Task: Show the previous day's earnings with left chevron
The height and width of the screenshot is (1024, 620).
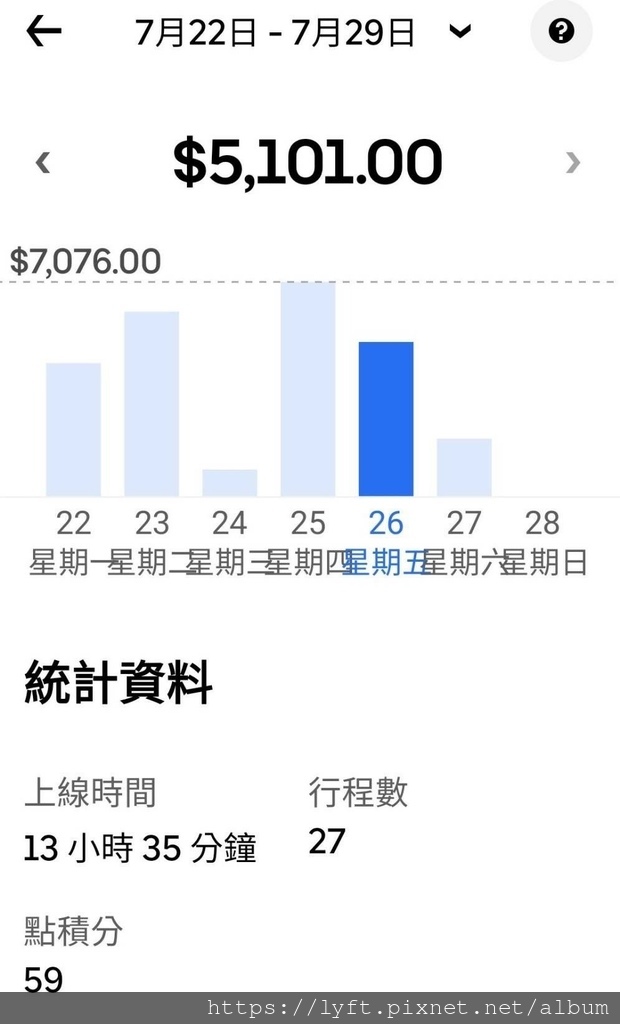Action: [x=43, y=162]
